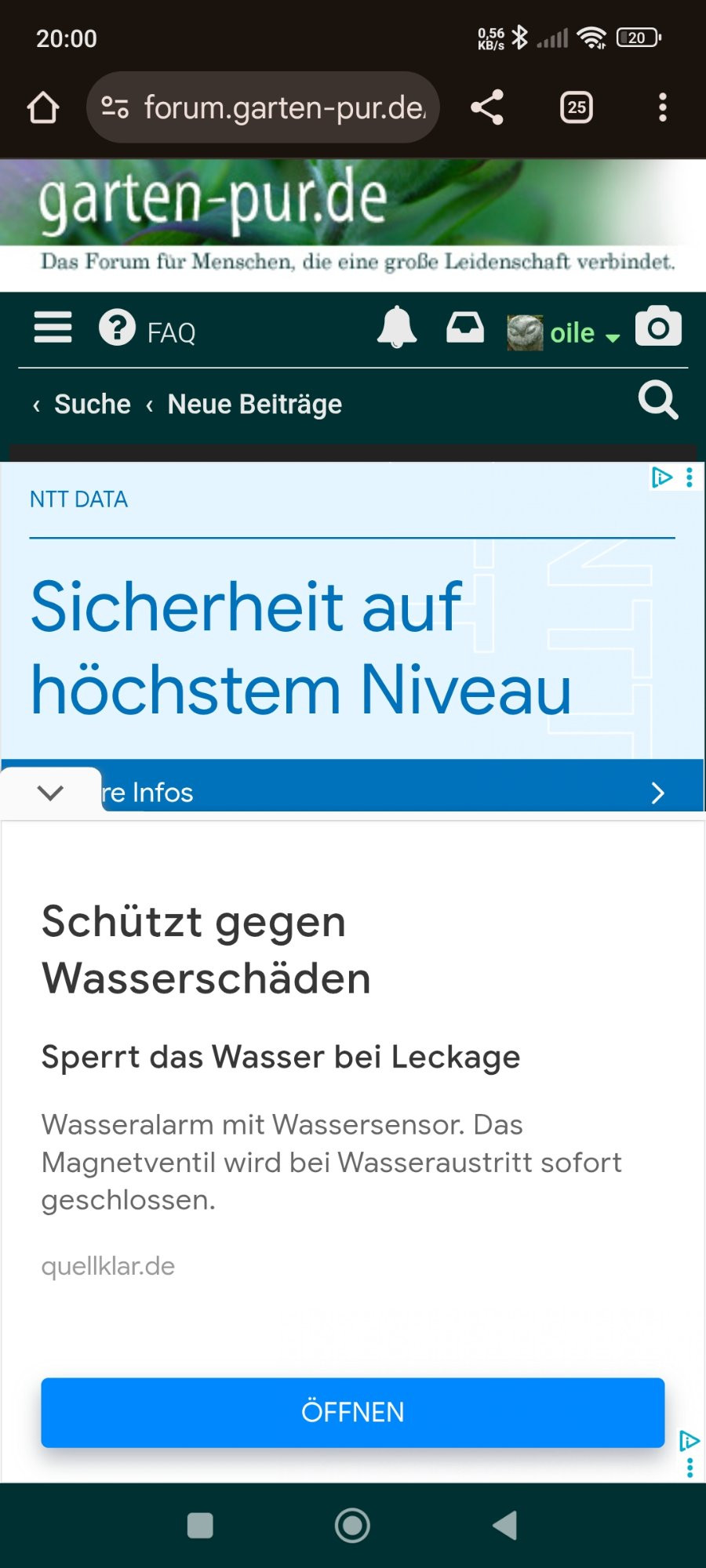Go back using the system back button

pos(504,1526)
